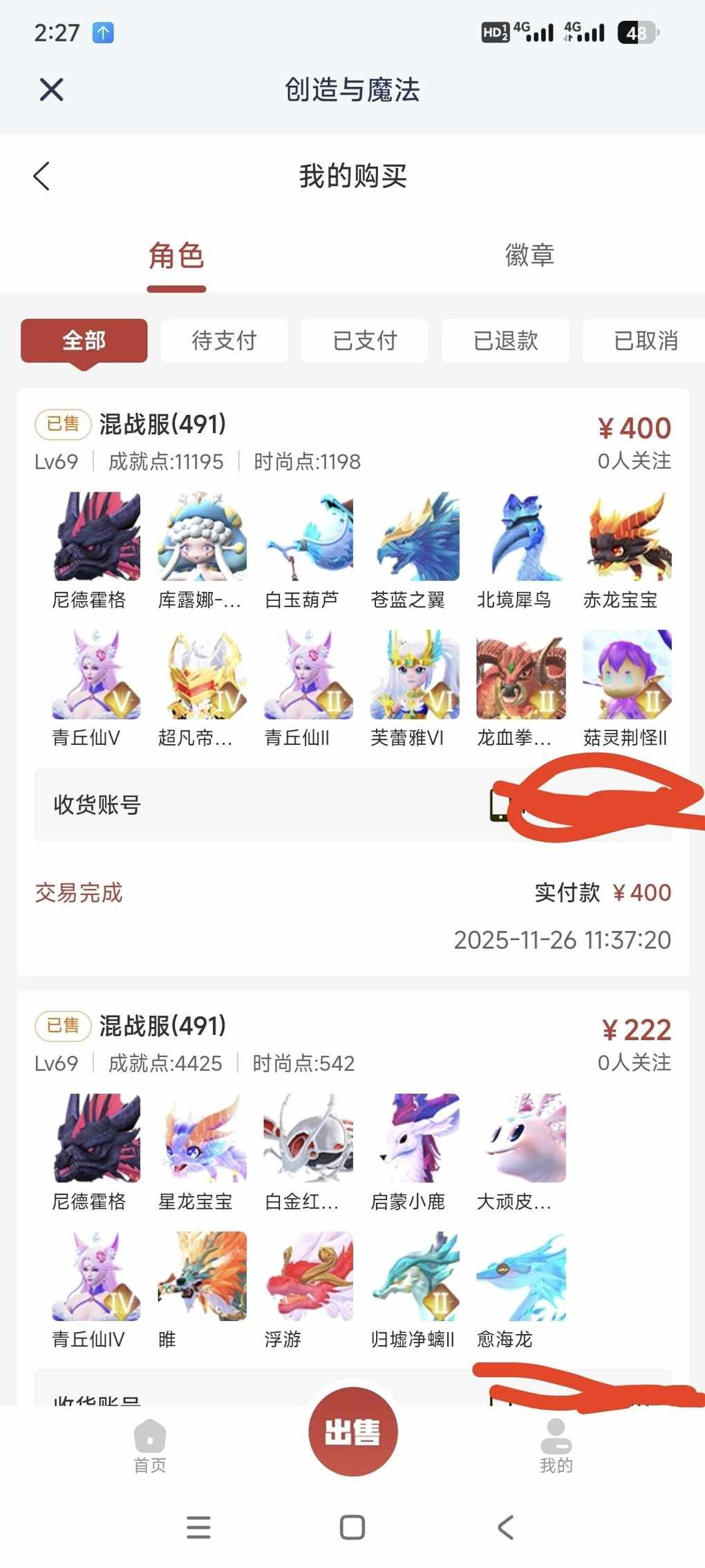Image resolution: width=705 pixels, height=1568 pixels.
Task: Show 已取消 orders
Action: [645, 340]
